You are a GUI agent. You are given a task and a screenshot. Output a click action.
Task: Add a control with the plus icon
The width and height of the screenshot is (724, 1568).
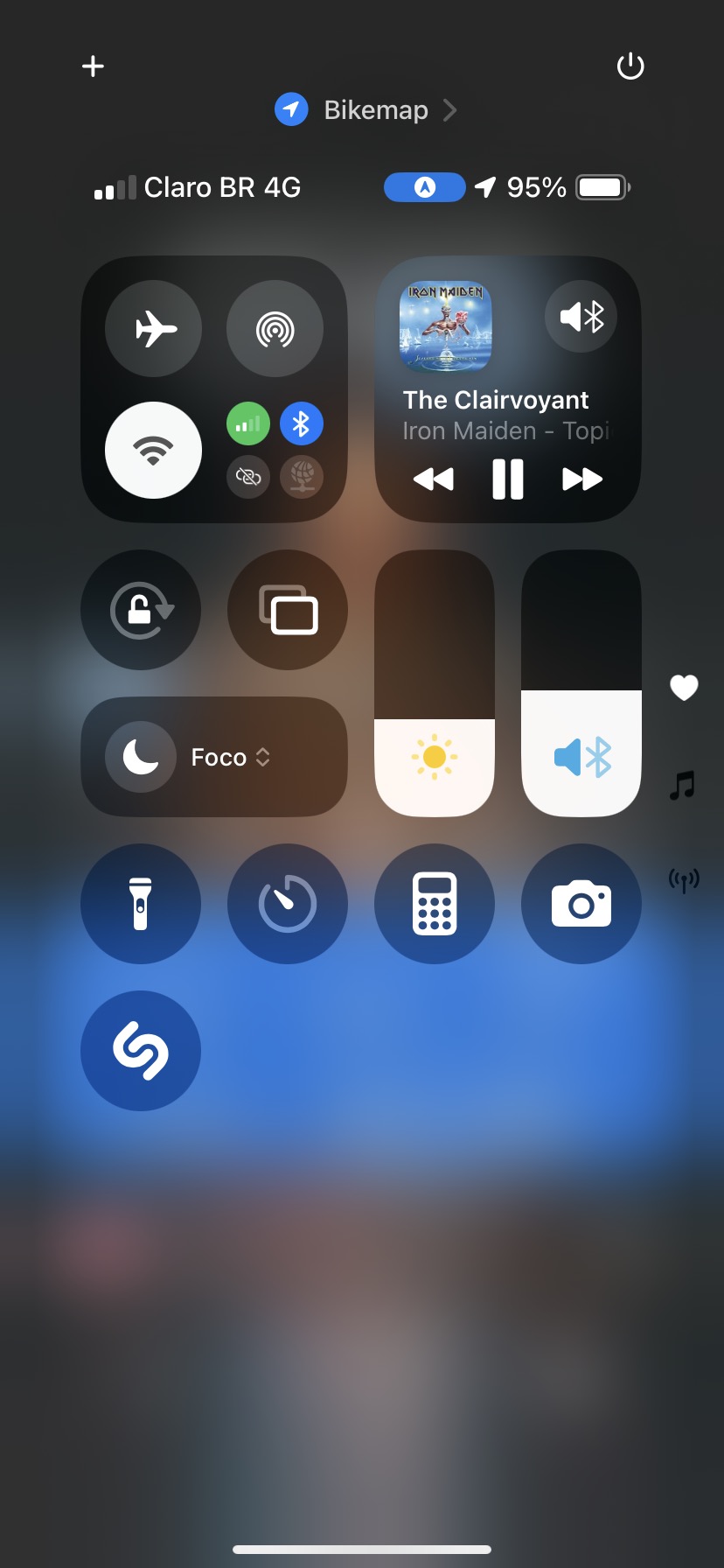tap(93, 66)
